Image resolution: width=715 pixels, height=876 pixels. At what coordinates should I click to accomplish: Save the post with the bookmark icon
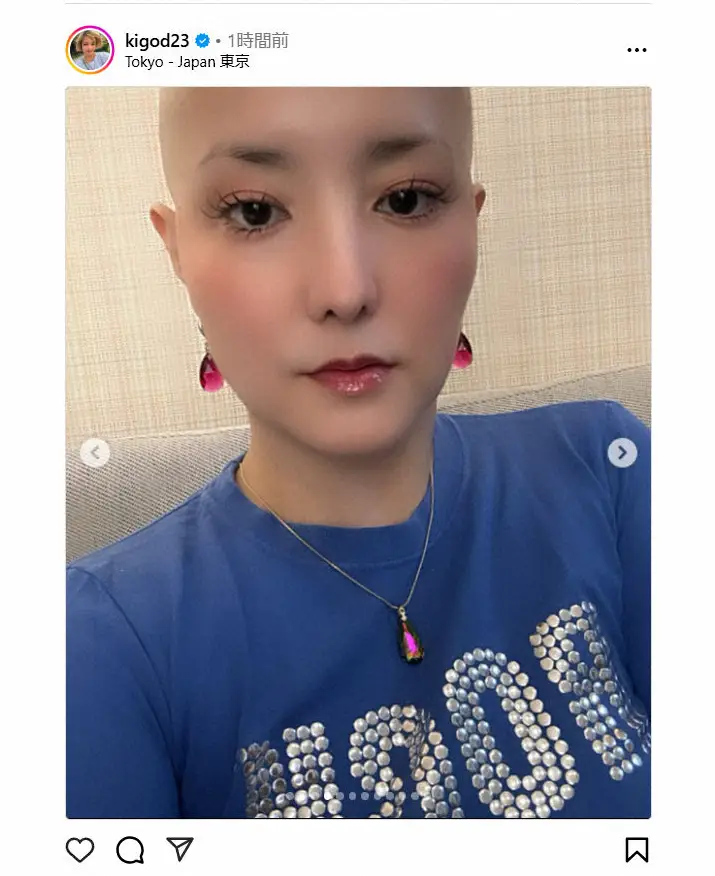637,850
